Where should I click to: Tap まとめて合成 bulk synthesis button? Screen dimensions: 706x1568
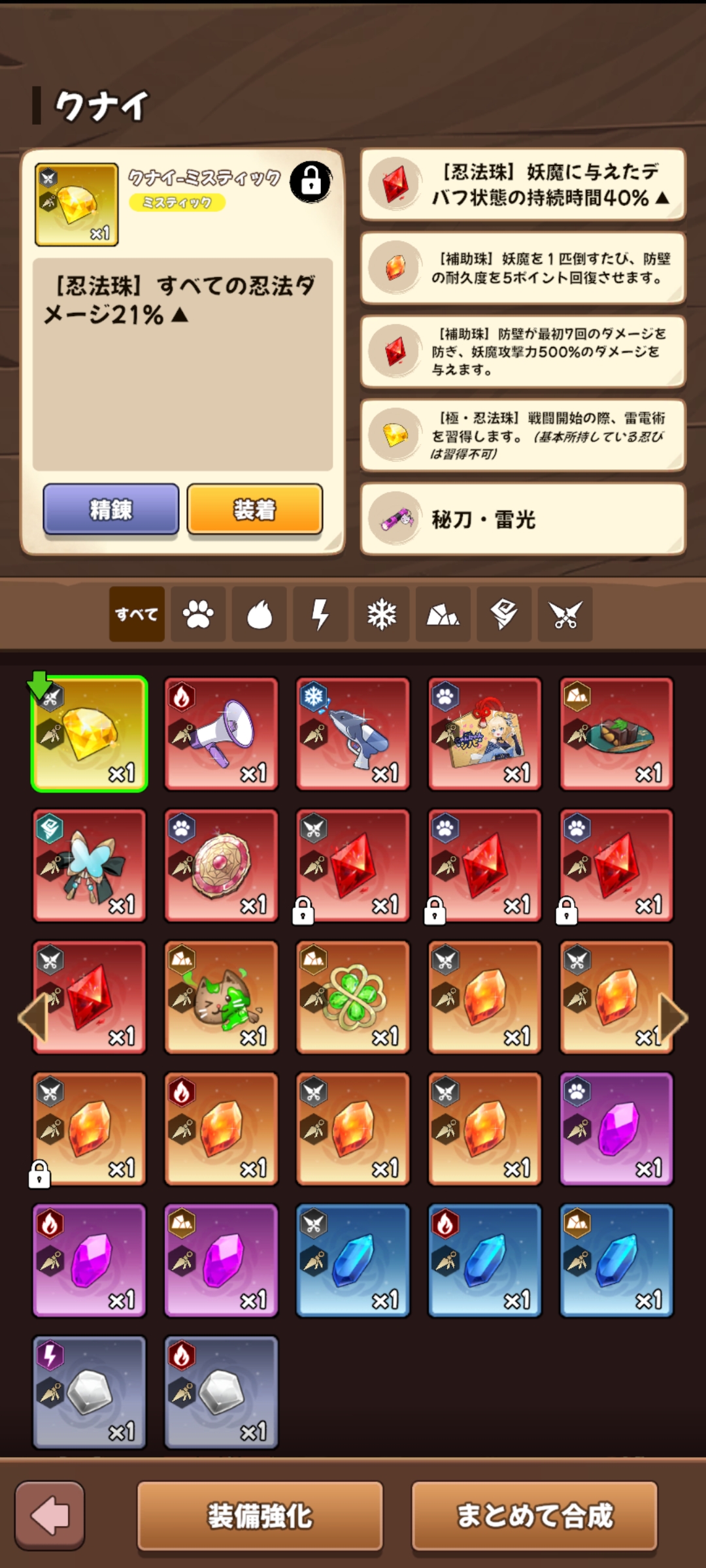coord(534,1516)
